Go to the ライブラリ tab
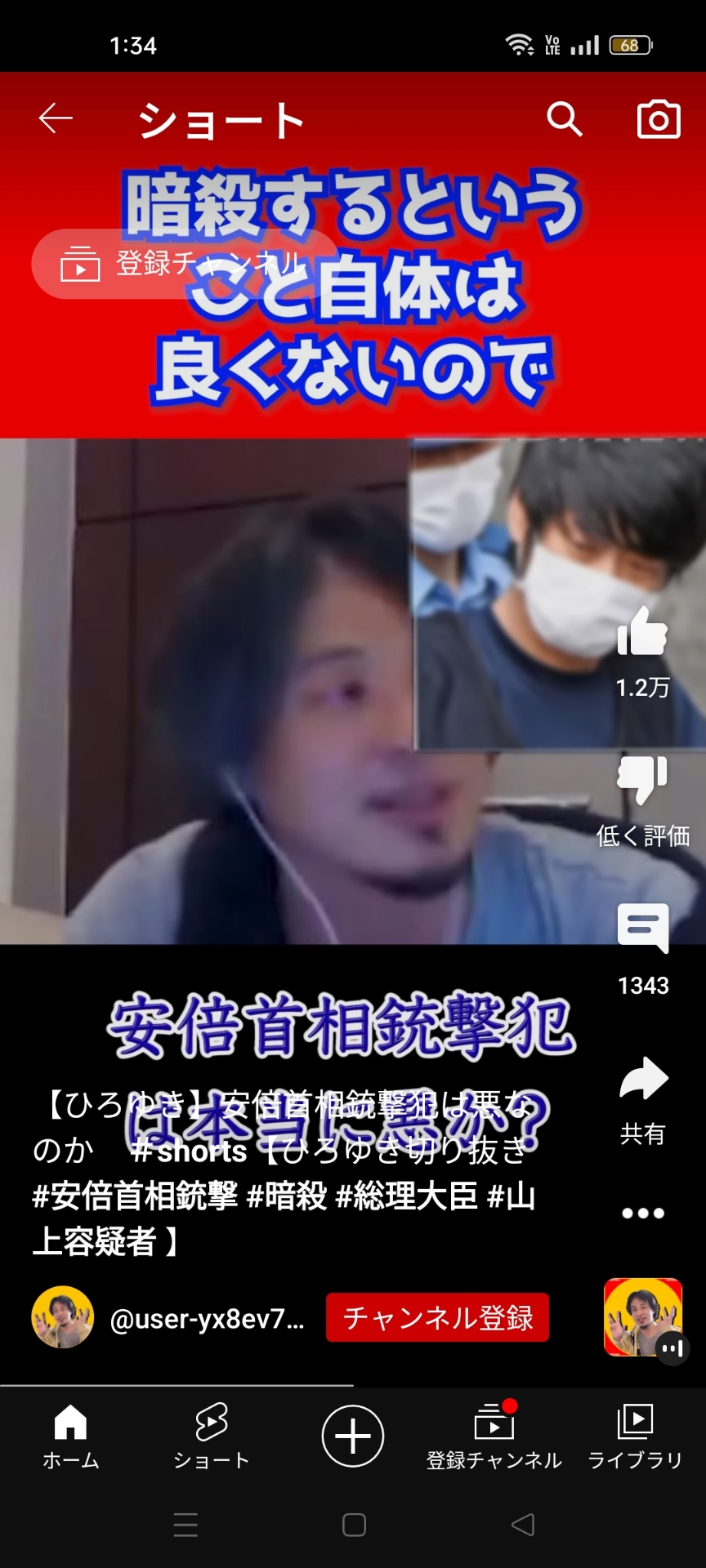706x1568 pixels. coord(635,1437)
